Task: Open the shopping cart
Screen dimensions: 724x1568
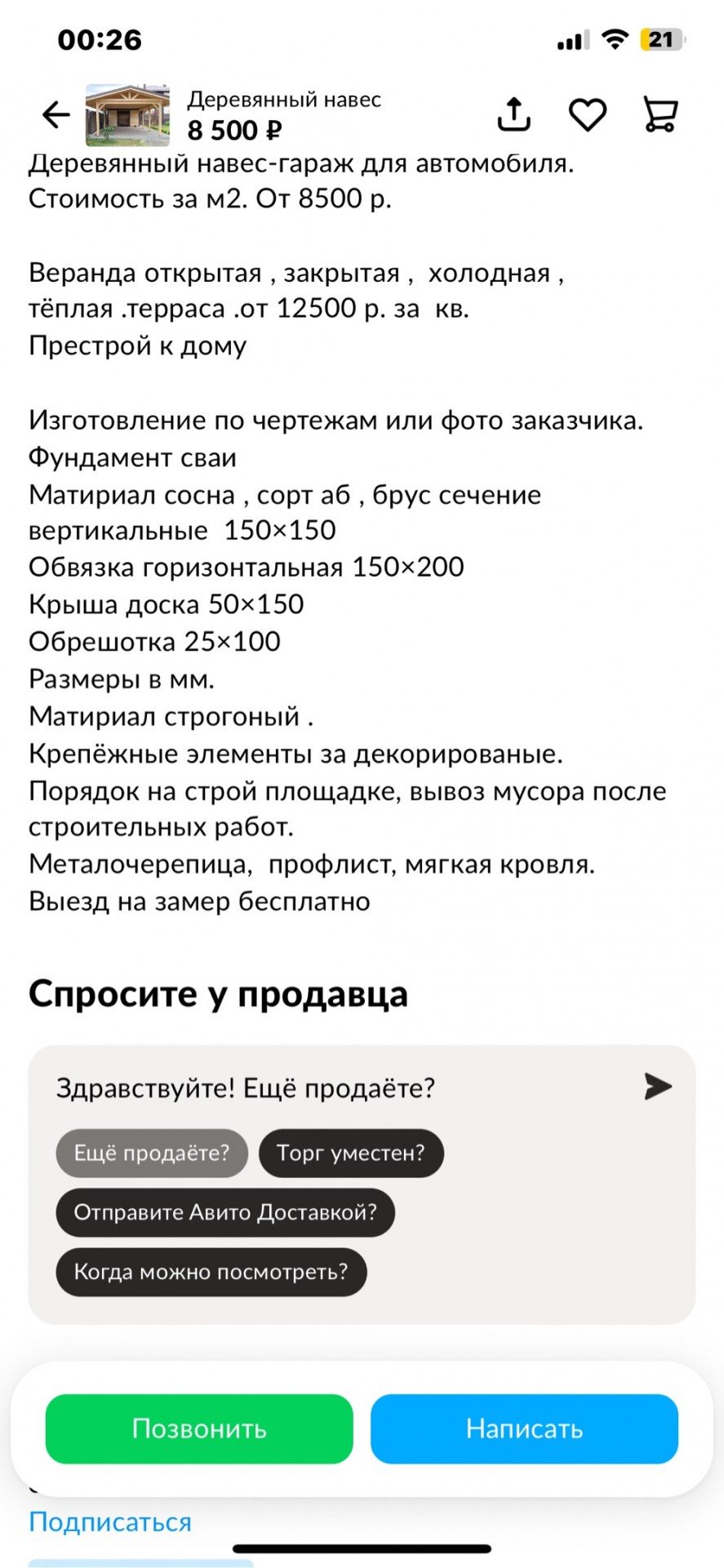Action: tap(660, 115)
